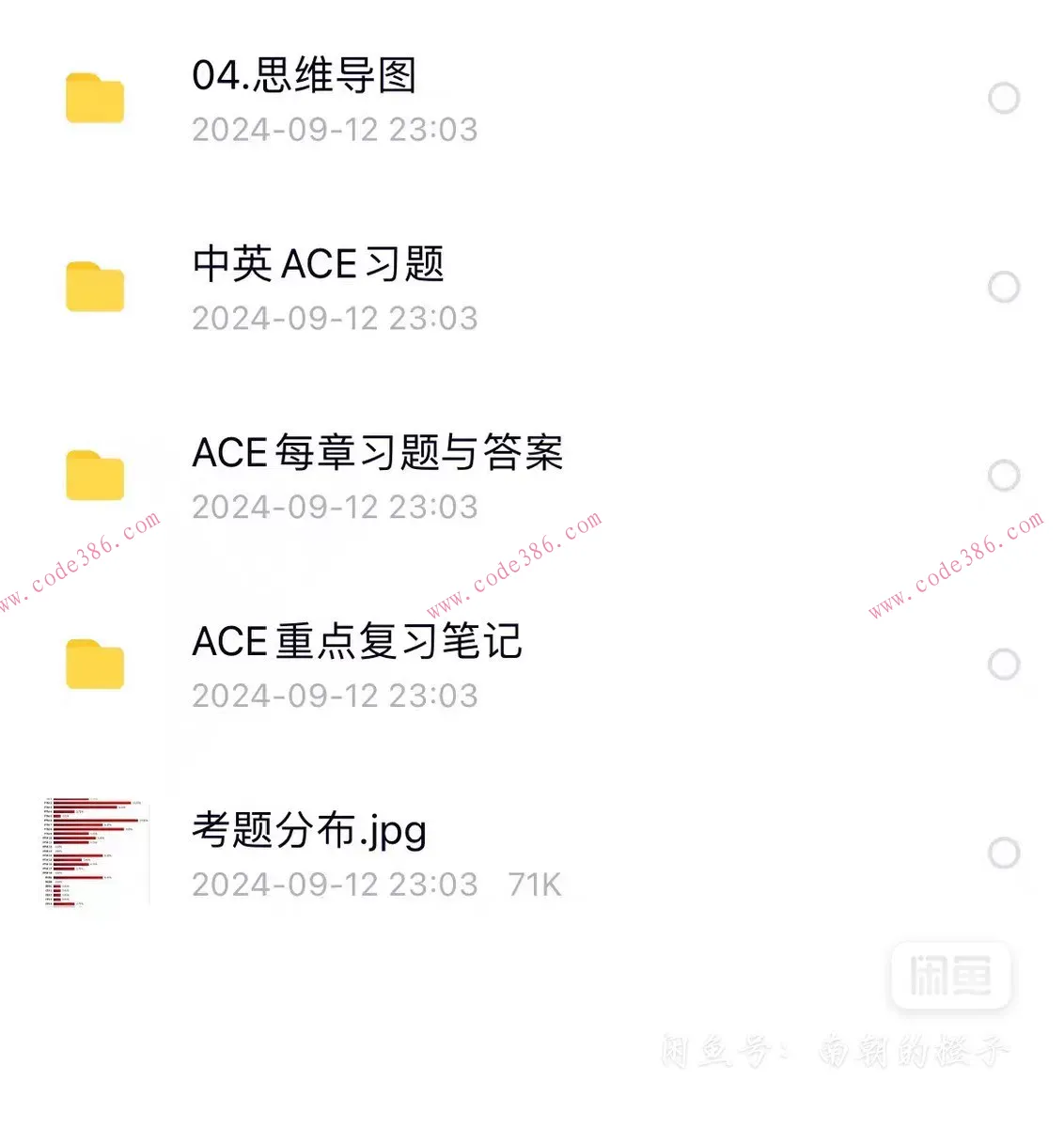Tap the 71K file size label

tap(534, 885)
